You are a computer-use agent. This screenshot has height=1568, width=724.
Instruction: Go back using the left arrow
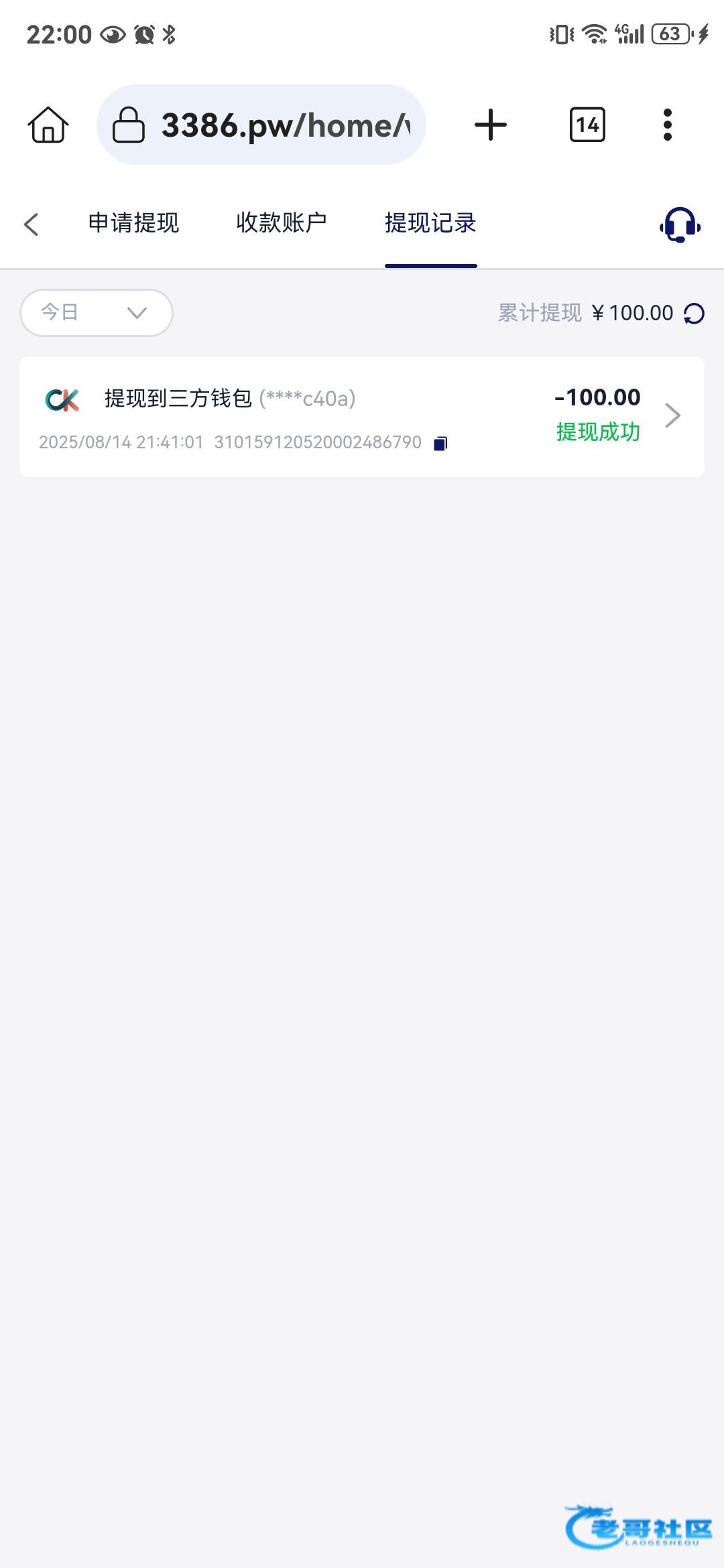(x=31, y=224)
